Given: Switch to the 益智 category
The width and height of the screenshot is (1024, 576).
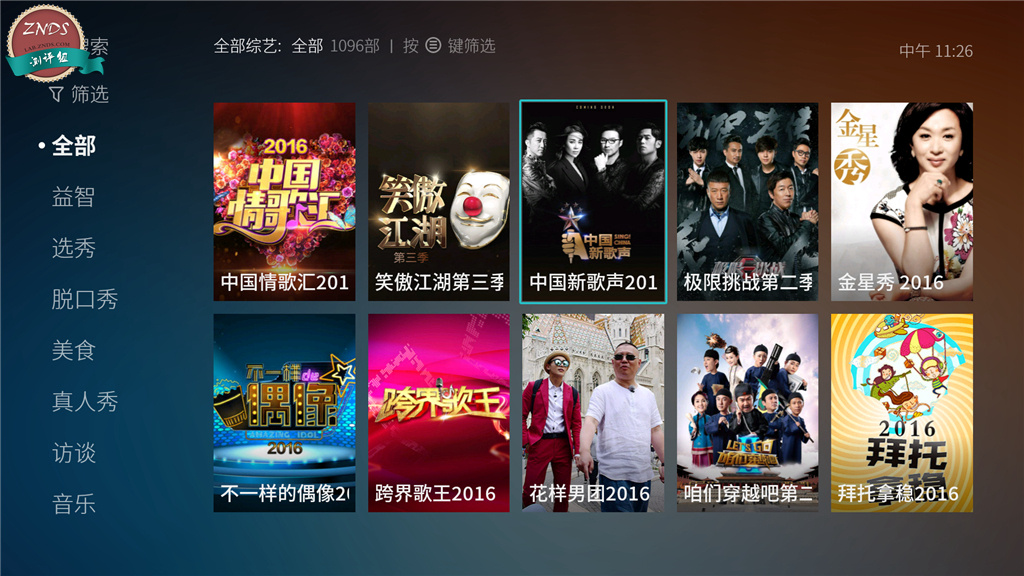Looking at the screenshot, I should 73,197.
